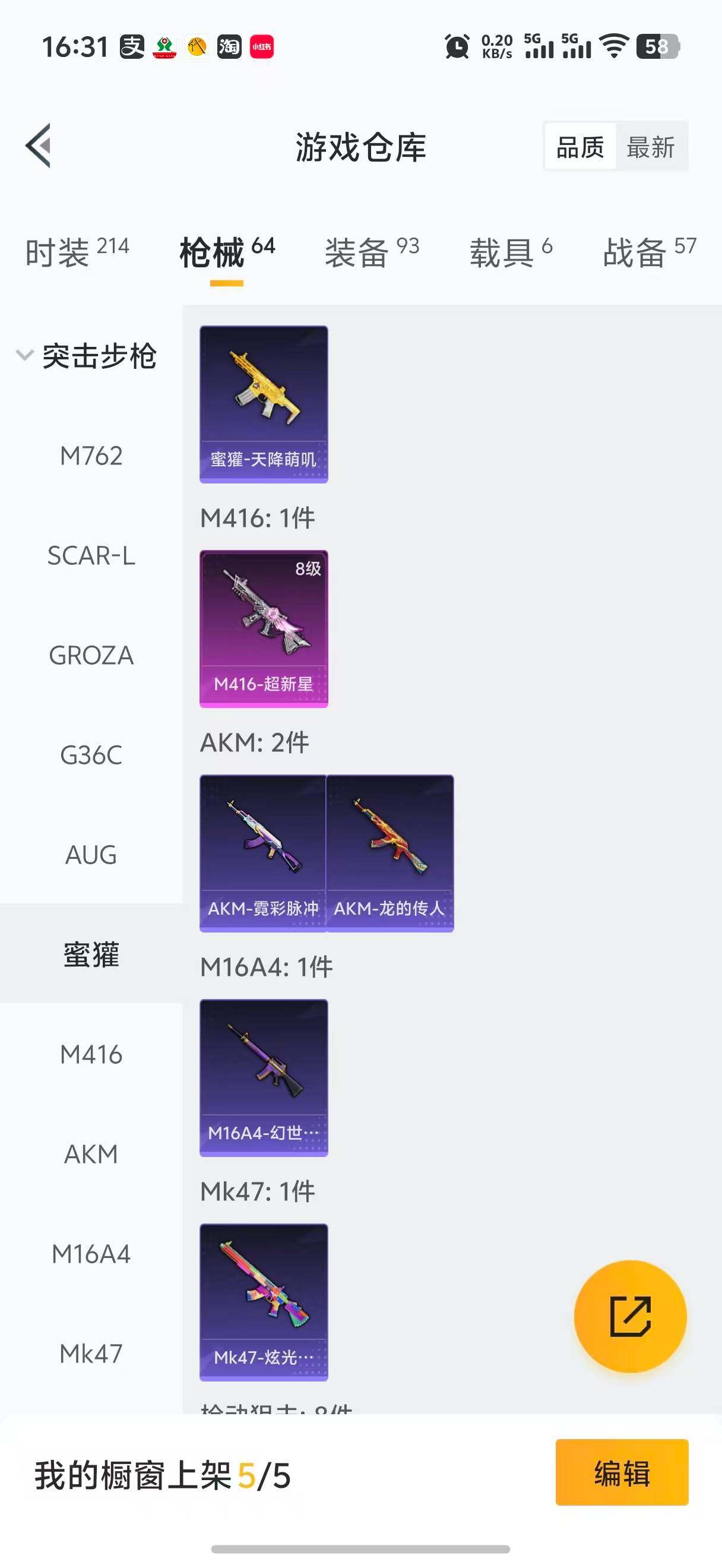View the Mk47-炫光 skin
Image resolution: width=722 pixels, height=1568 pixels.
tap(264, 1302)
